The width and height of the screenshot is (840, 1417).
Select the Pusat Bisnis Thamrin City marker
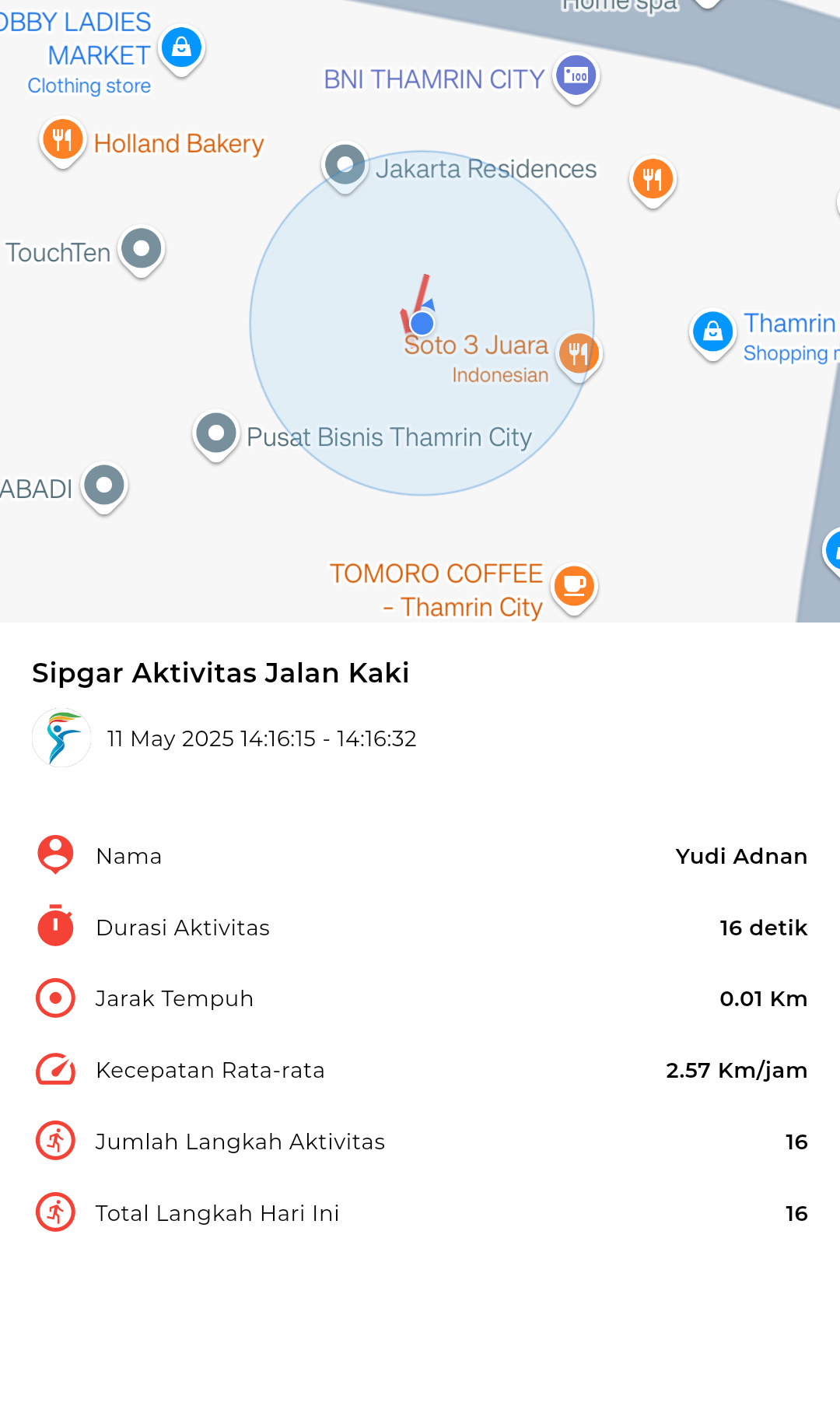point(216,435)
